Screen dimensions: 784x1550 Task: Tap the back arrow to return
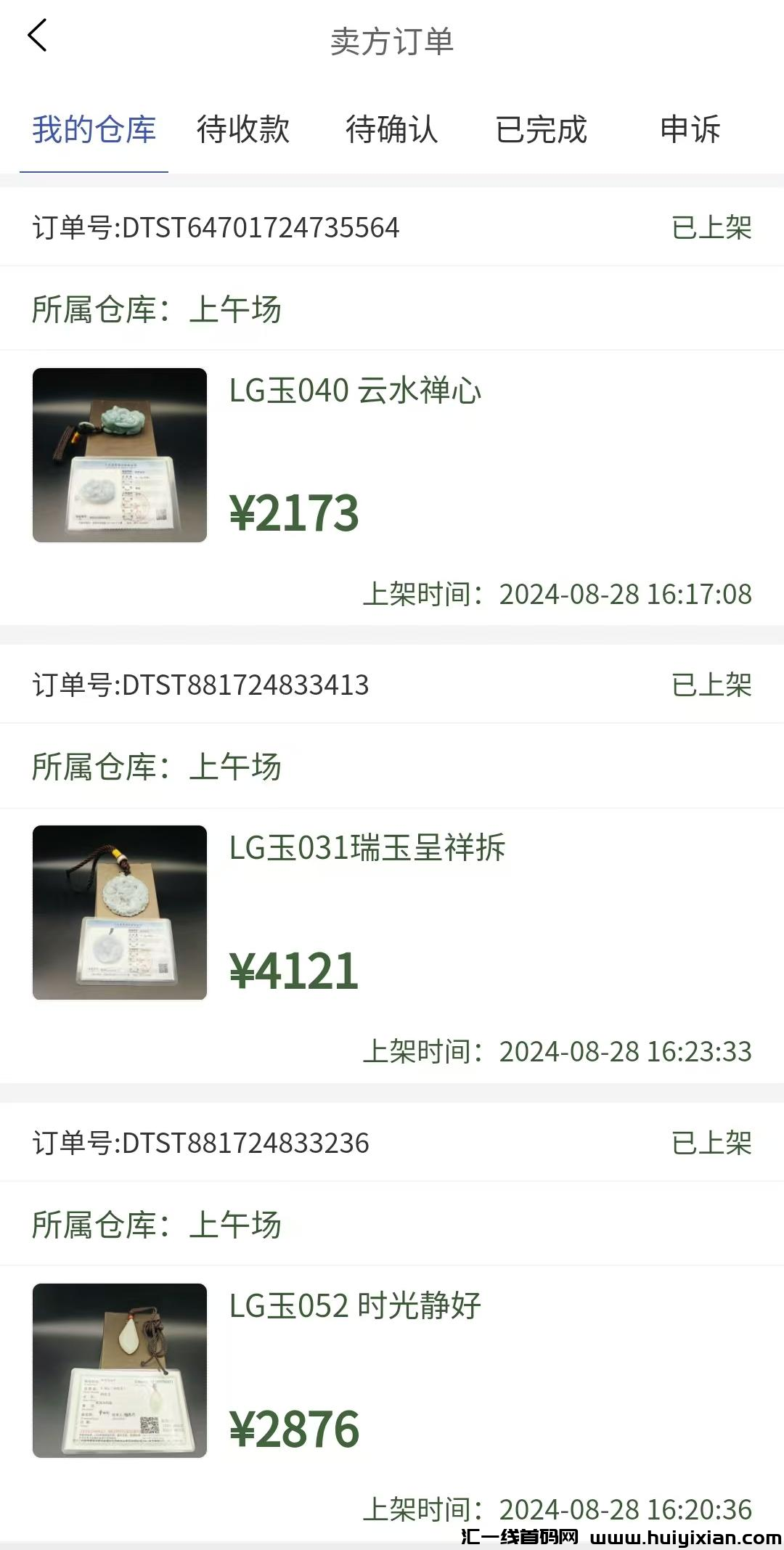click(x=38, y=36)
